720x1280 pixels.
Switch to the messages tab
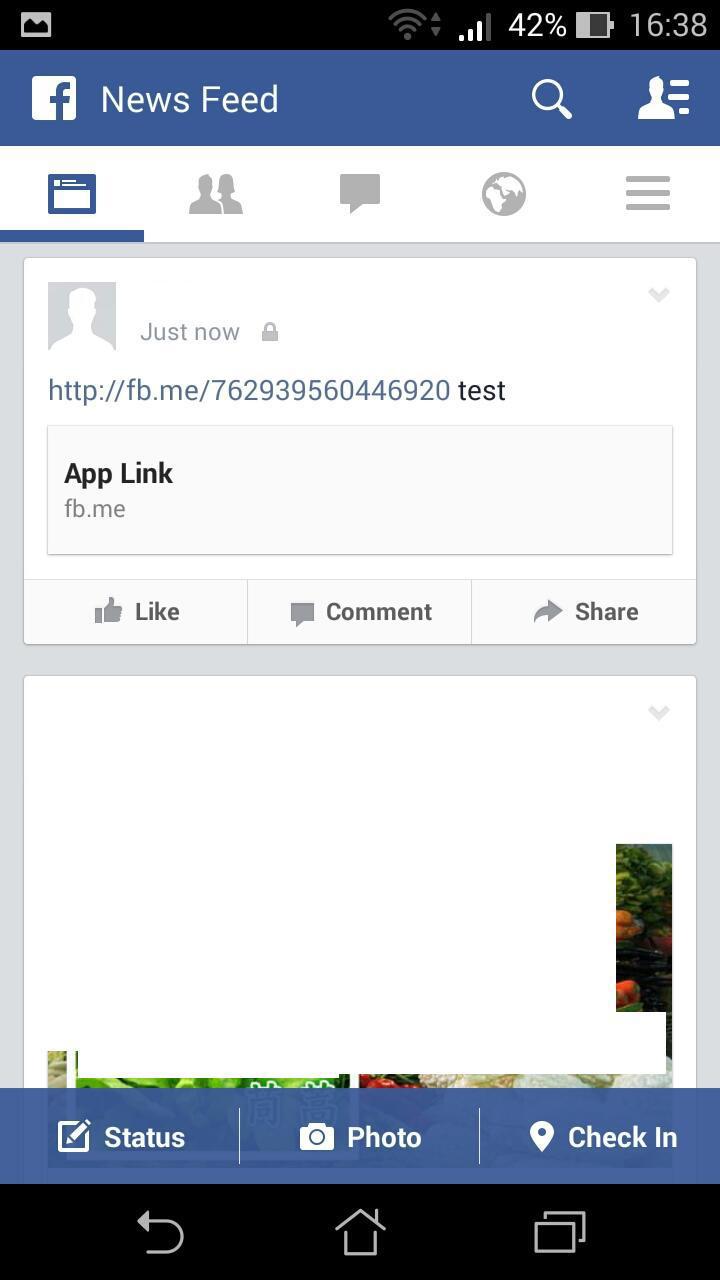click(x=360, y=194)
